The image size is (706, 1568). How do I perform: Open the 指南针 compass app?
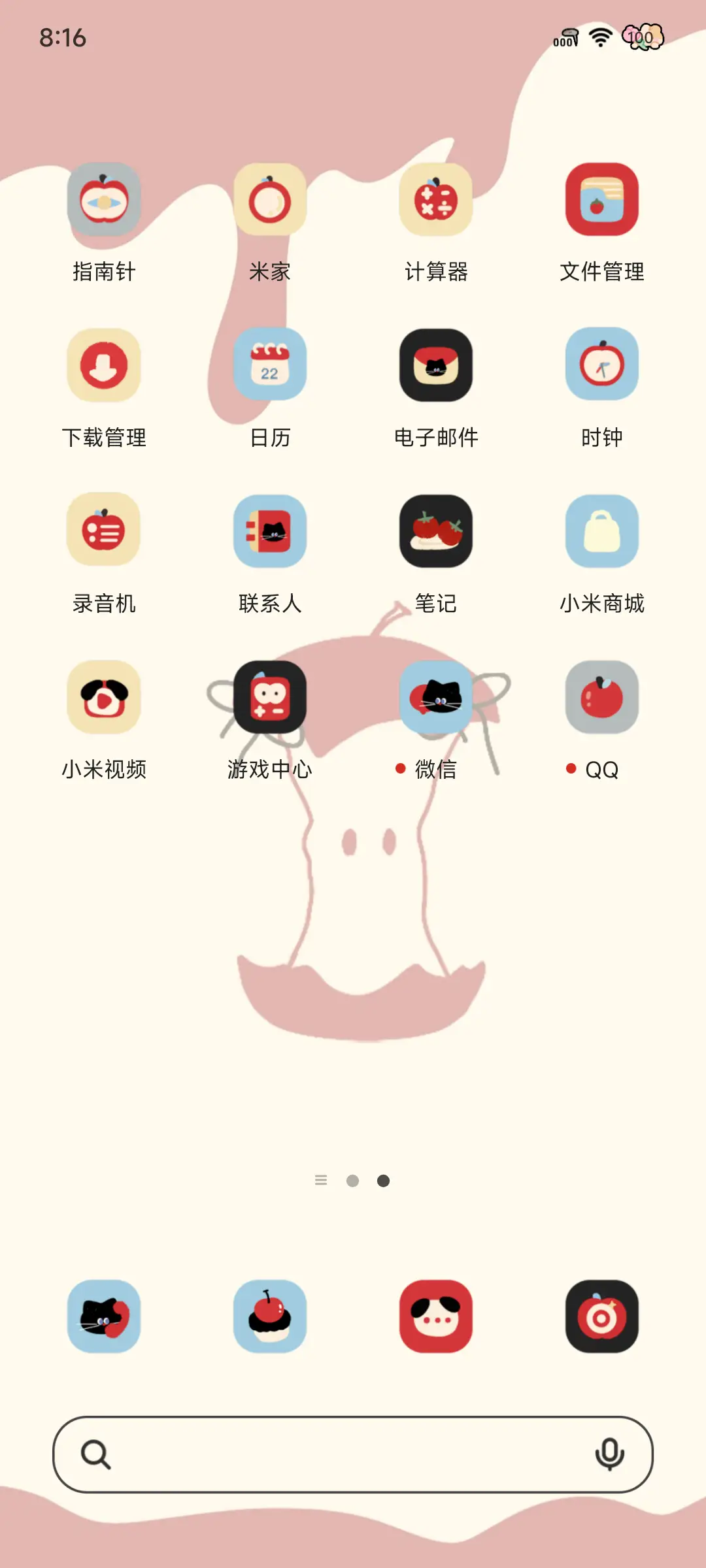(103, 201)
